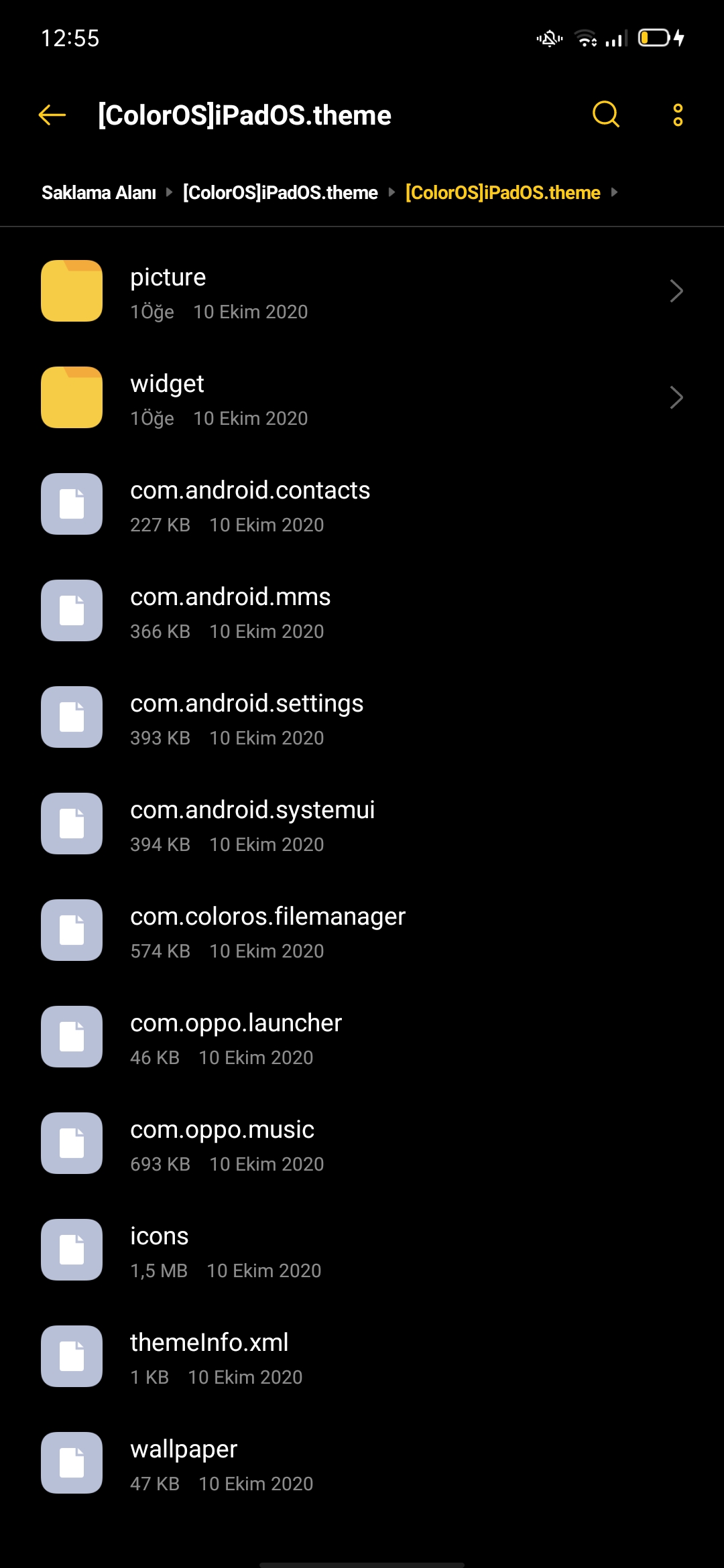Screen dimensions: 724x1568
Task: Open the search magnifier icon
Action: (x=606, y=115)
